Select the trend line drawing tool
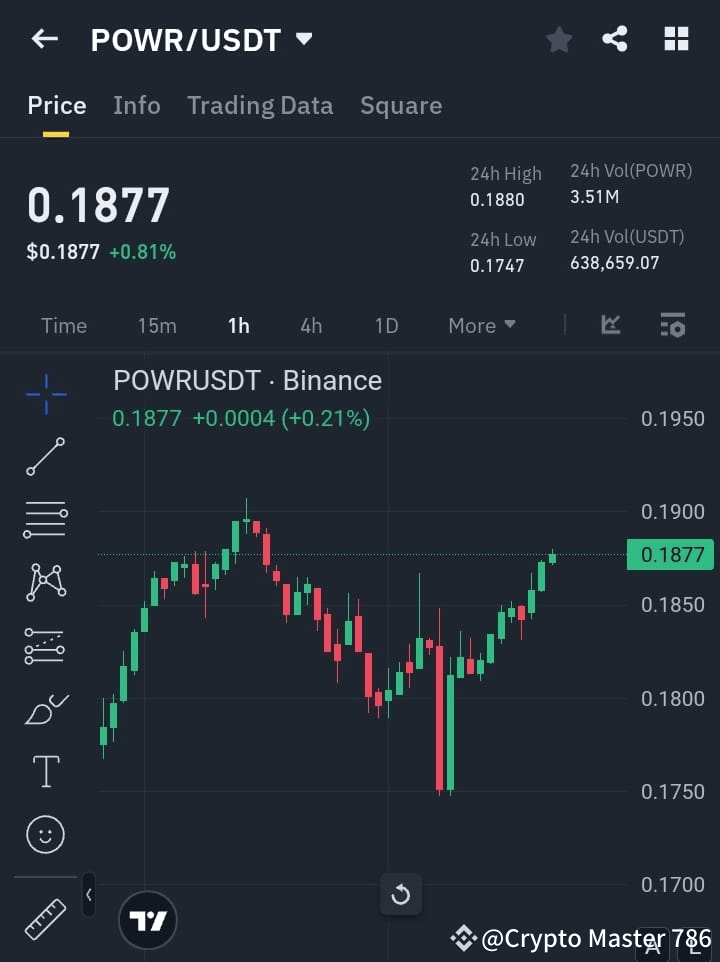The height and width of the screenshot is (962, 720). [44, 457]
